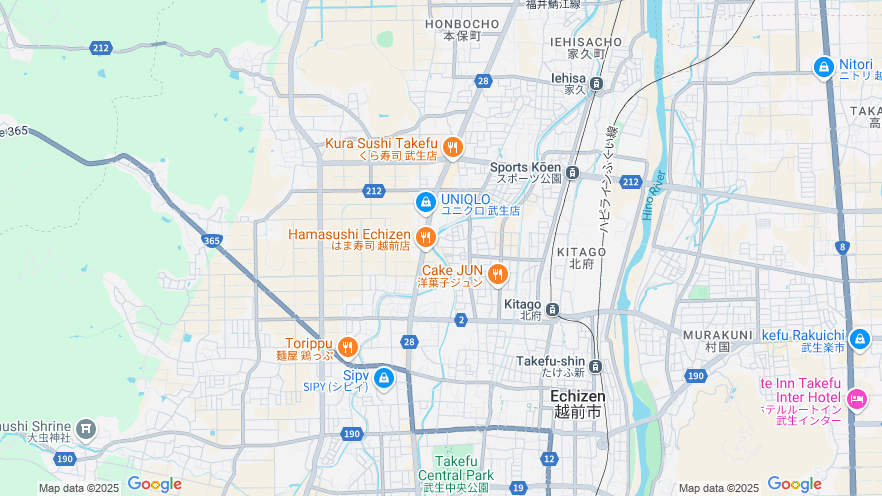882x496 pixels.
Task: Select the Route Inn Takefu Inter Hotel pin
Action: (856, 399)
